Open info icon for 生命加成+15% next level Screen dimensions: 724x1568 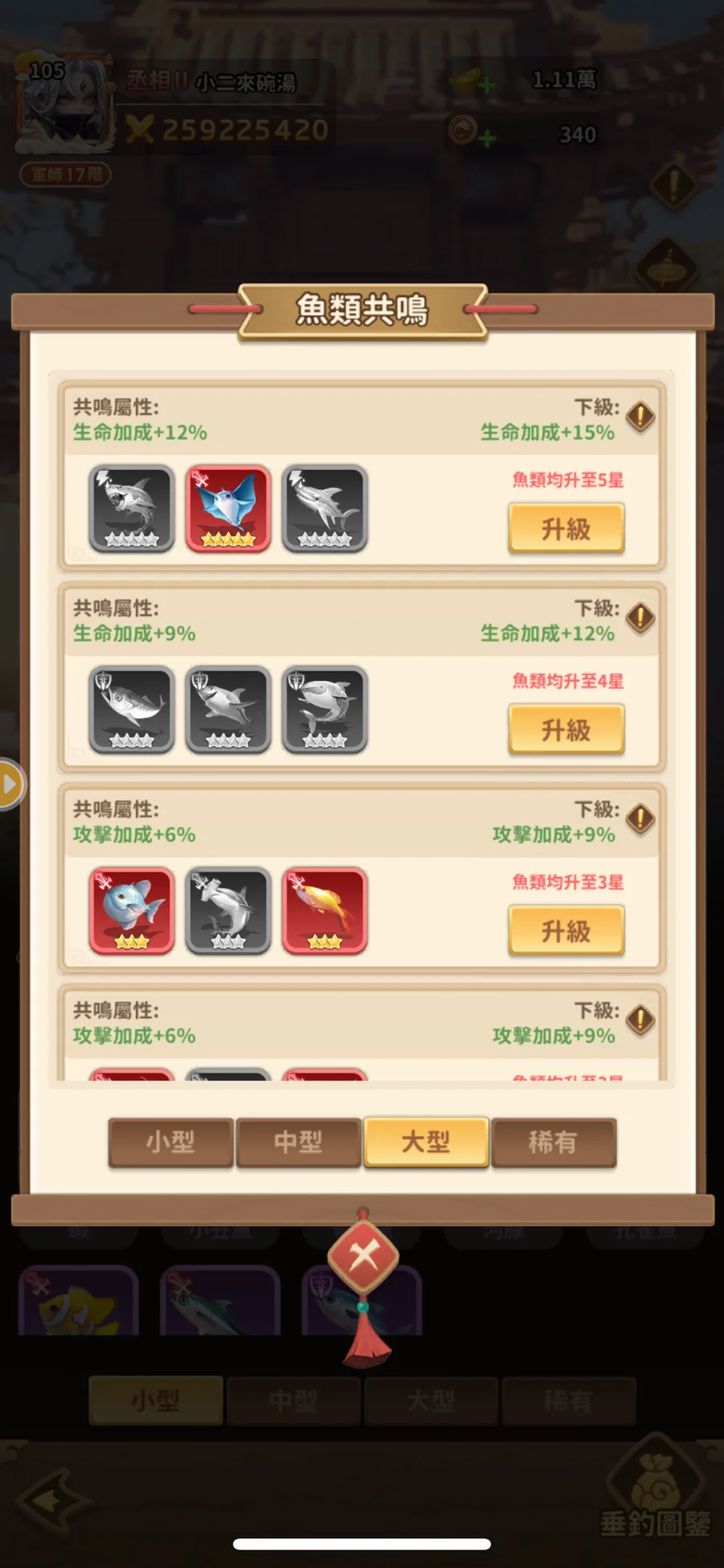pyautogui.click(x=640, y=417)
